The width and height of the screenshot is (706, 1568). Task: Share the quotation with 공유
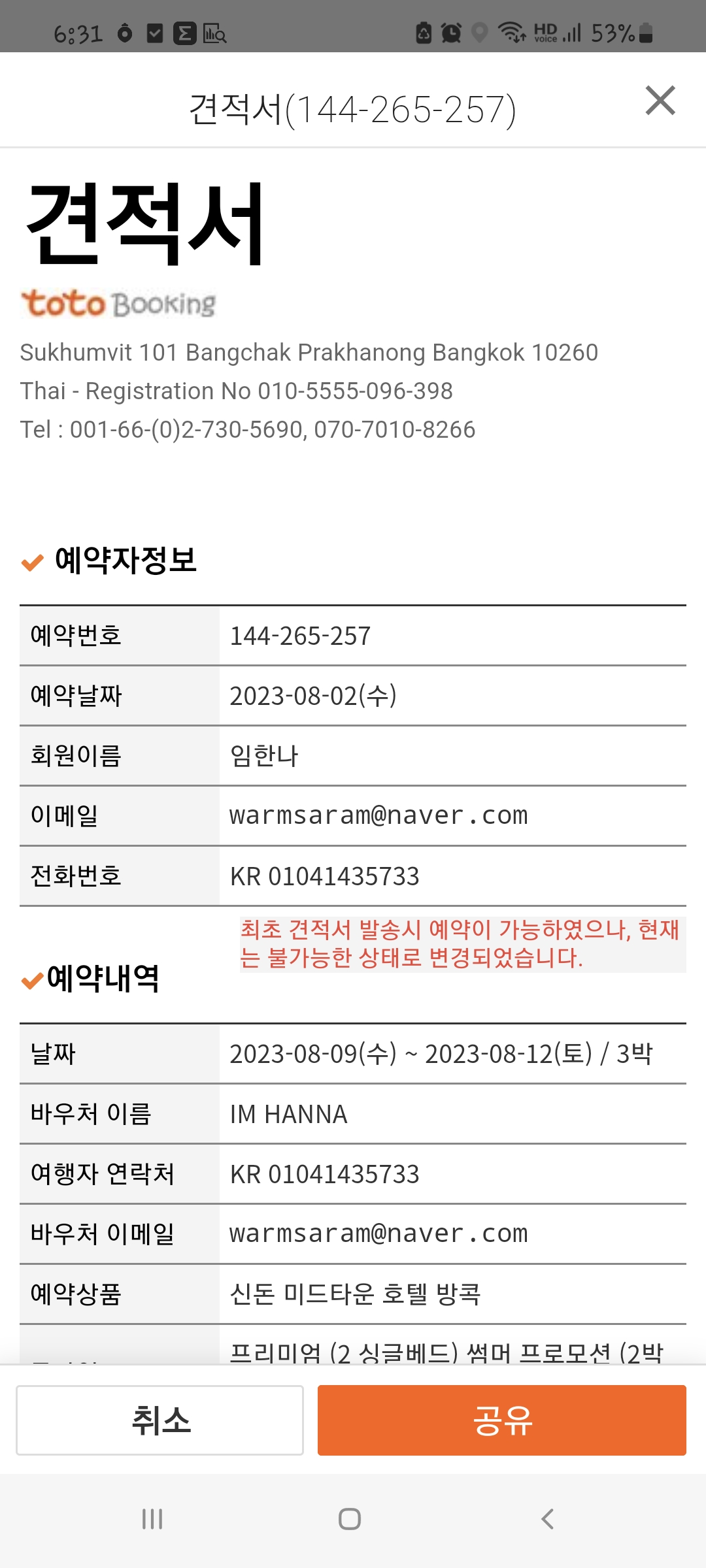coord(502,1420)
